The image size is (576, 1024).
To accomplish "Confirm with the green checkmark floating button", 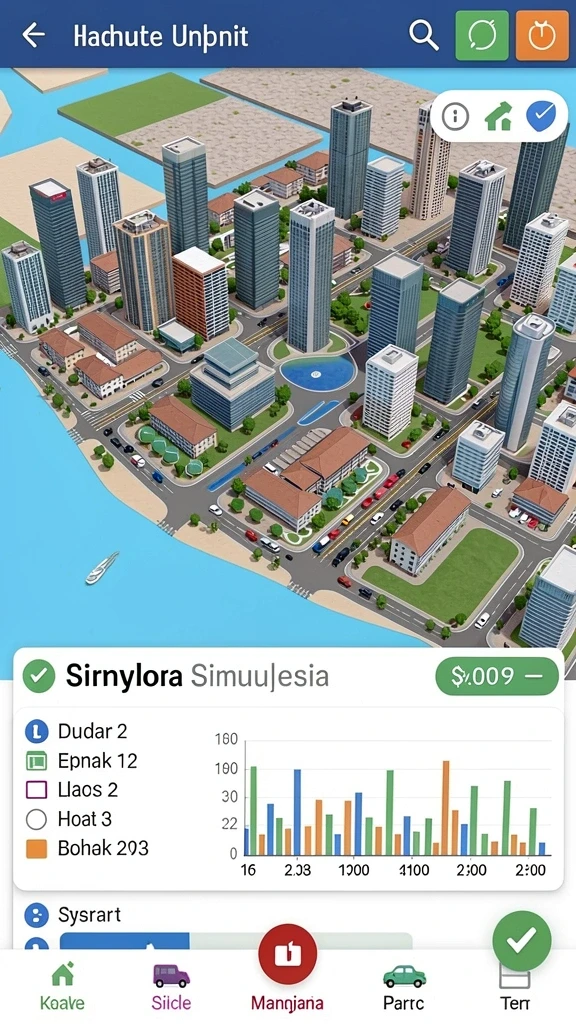I will pyautogui.click(x=522, y=940).
